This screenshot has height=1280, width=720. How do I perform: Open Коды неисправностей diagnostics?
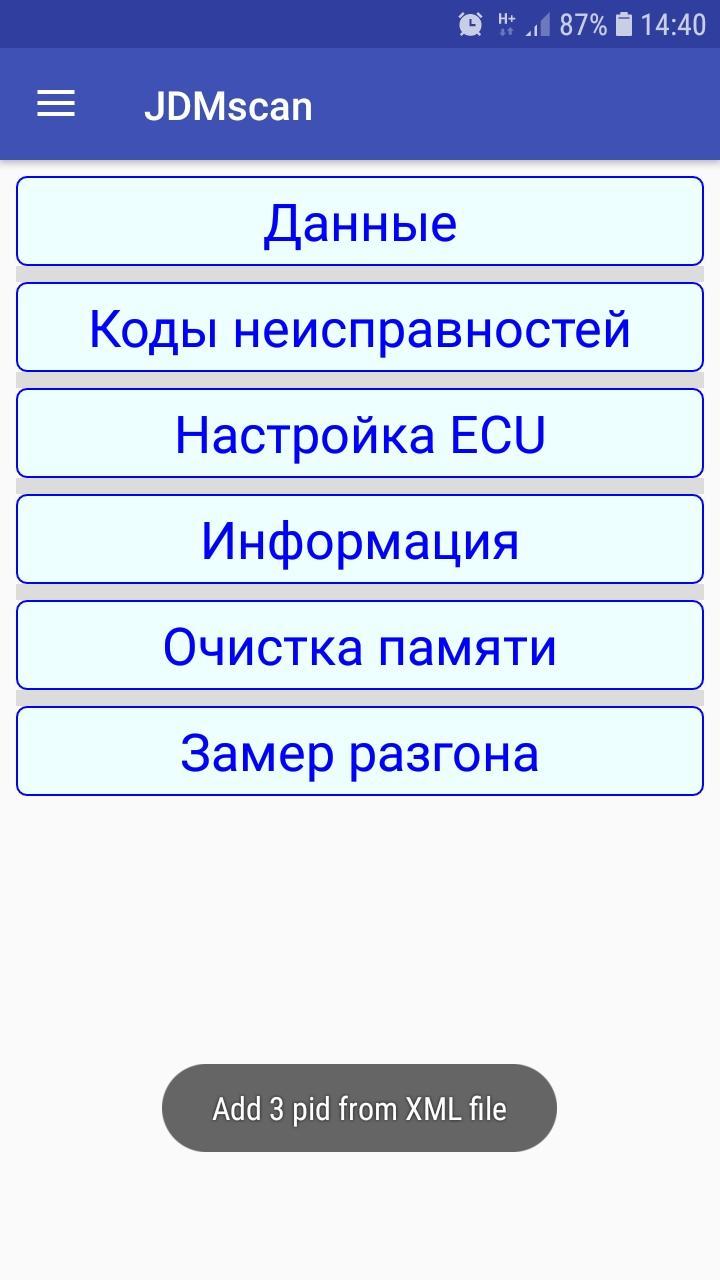(359, 327)
